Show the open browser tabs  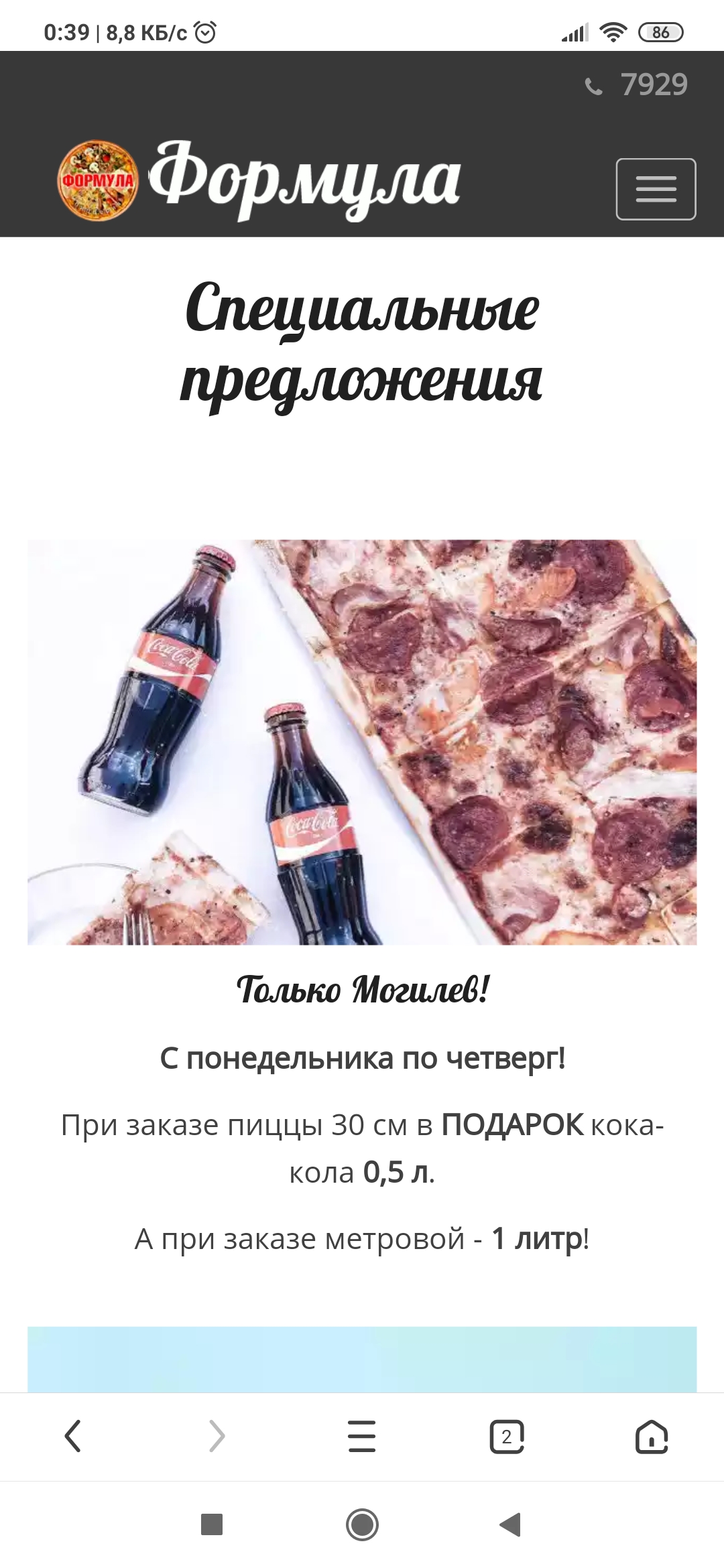tap(507, 1436)
